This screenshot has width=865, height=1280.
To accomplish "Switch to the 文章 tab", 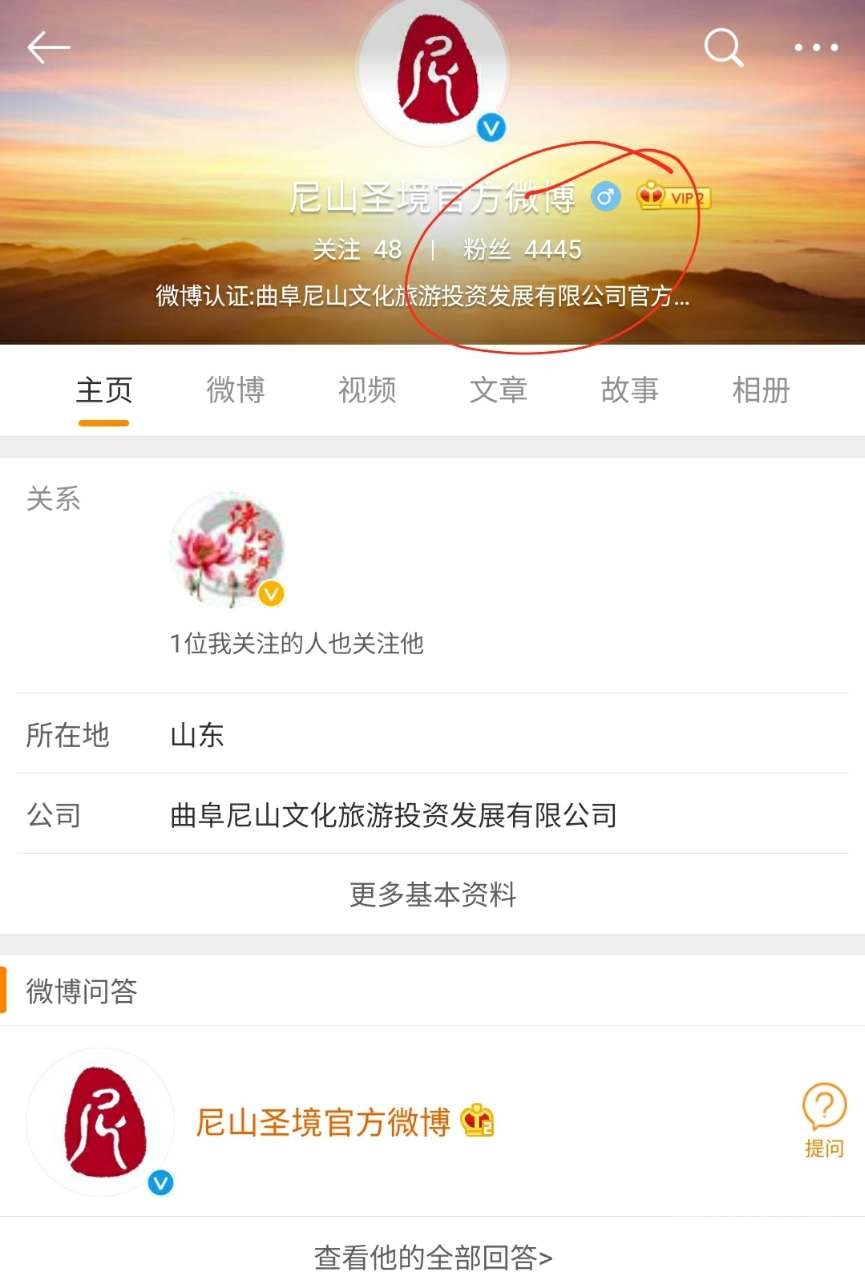I will pos(498,390).
